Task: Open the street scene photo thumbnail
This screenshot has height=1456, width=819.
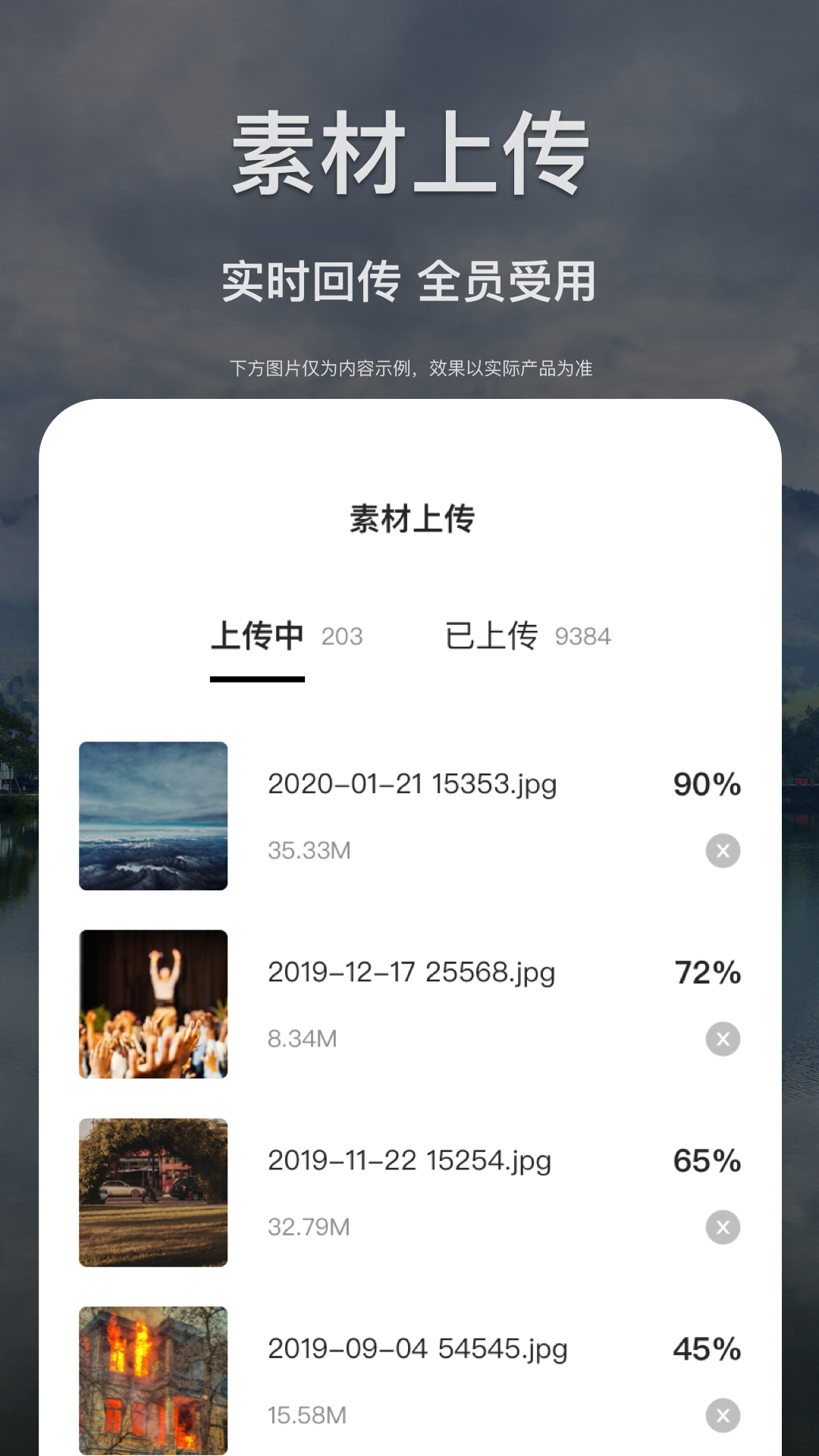Action: point(153,1192)
